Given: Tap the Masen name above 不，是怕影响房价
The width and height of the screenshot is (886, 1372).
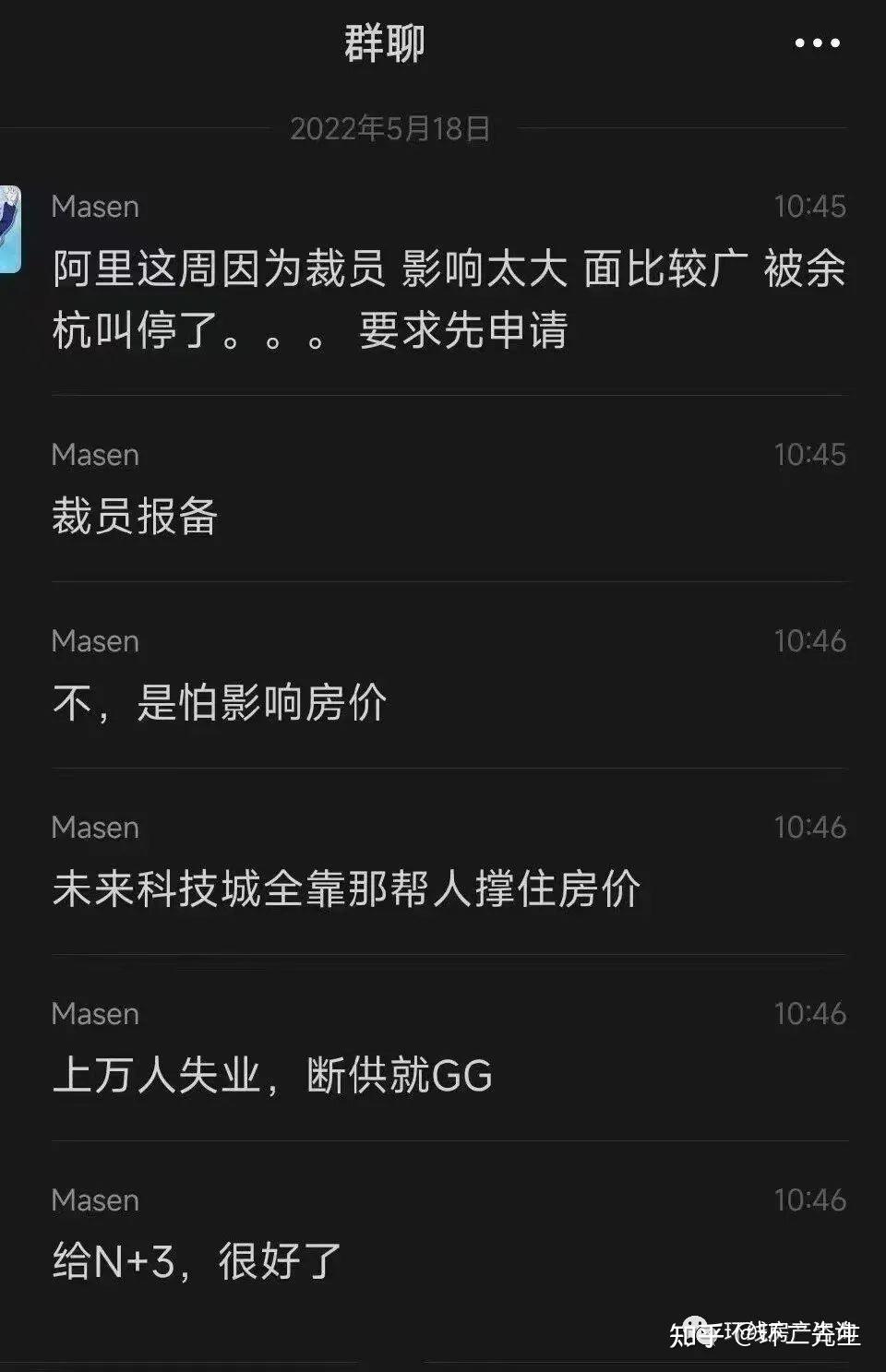Looking at the screenshot, I should [x=94, y=640].
